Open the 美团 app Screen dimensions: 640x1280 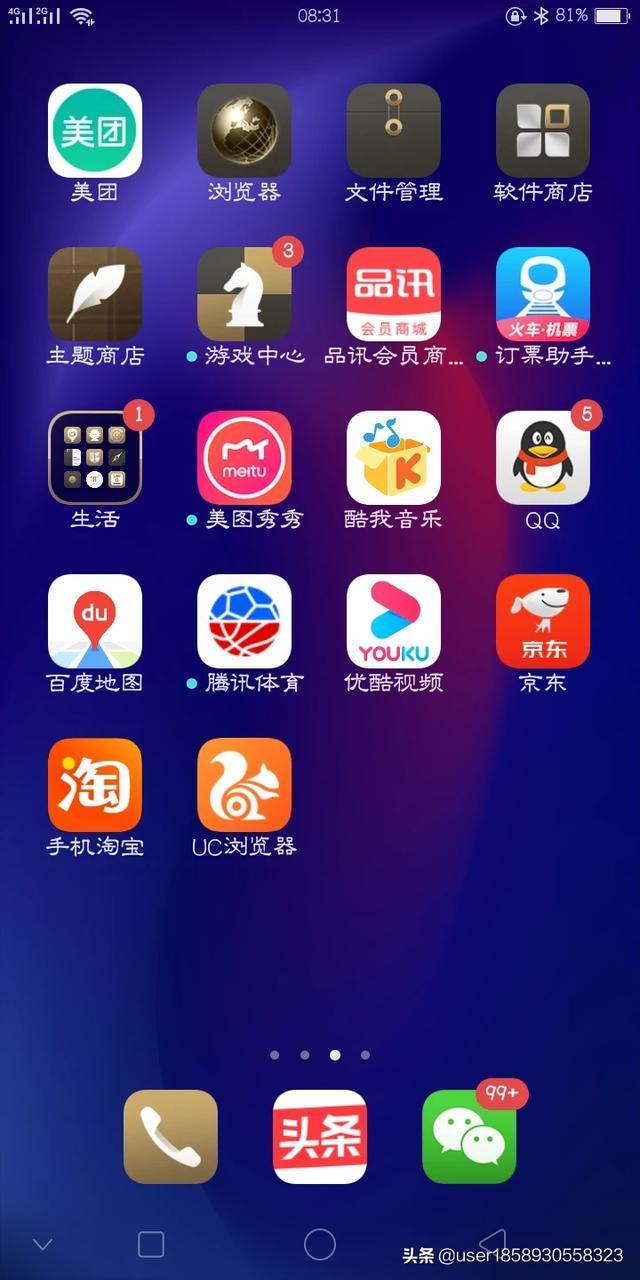pos(95,131)
